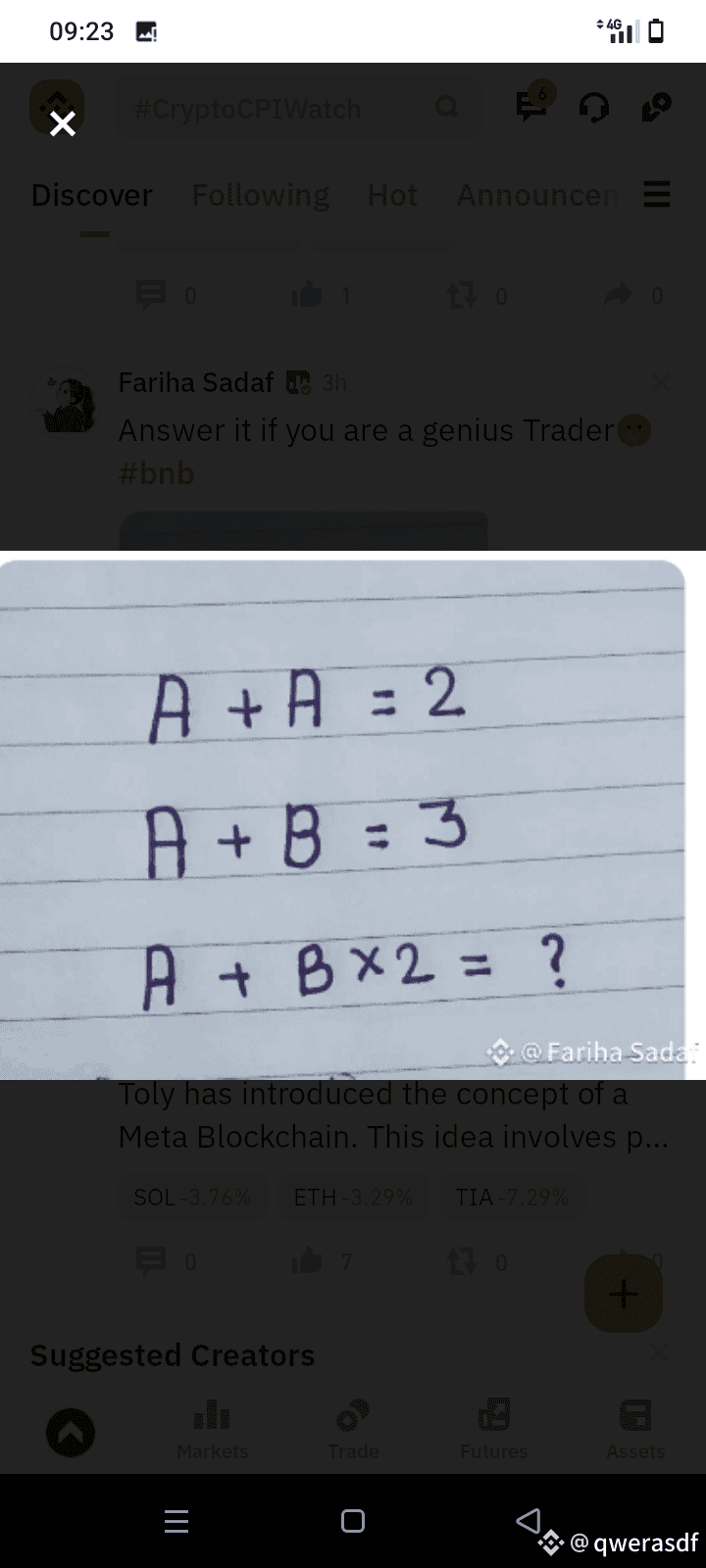706x1568 pixels.
Task: Tap the scroll-to-top arrow in bottom bar
Action: 70,1431
